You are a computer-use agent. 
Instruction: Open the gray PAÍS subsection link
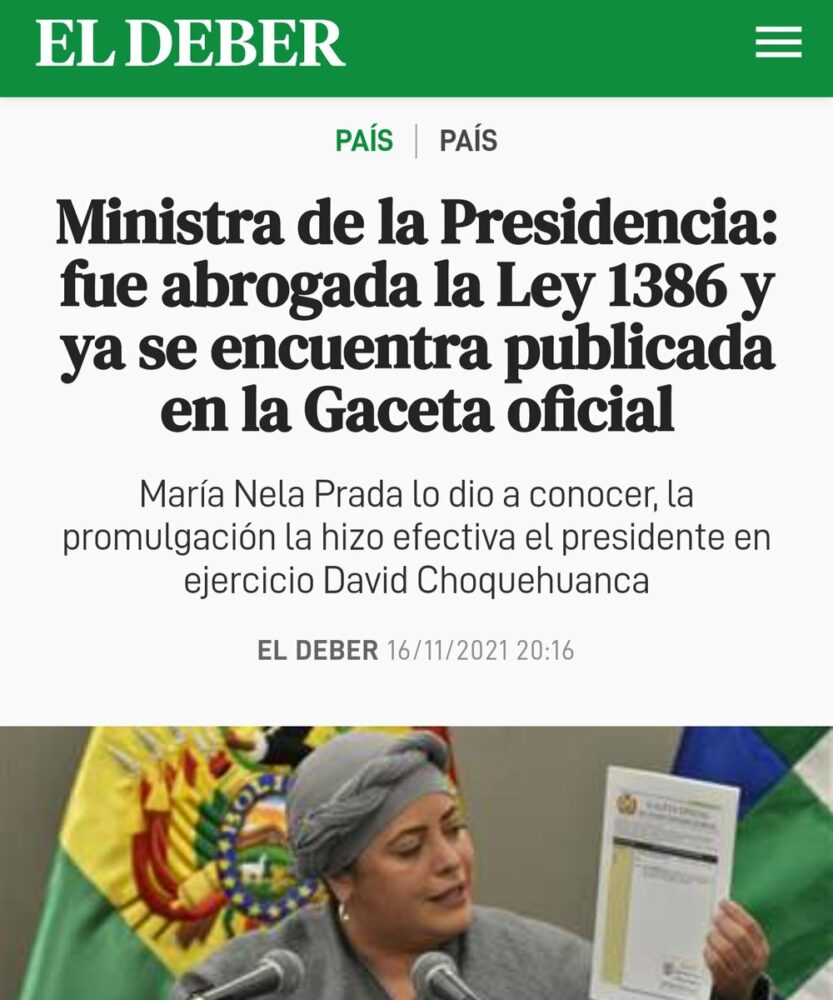pyautogui.click(x=468, y=141)
